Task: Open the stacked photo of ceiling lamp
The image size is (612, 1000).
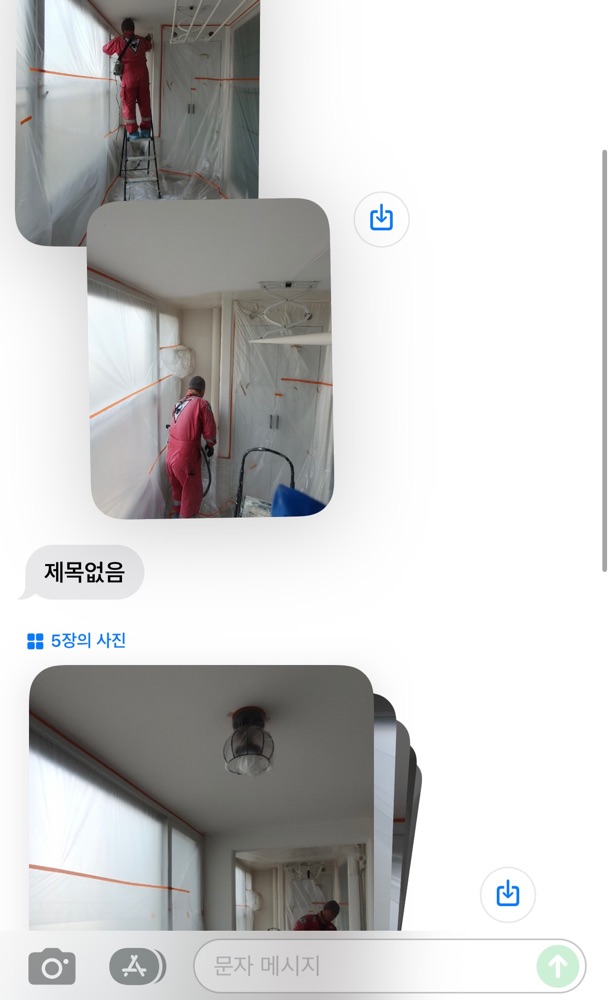Action: click(x=201, y=797)
